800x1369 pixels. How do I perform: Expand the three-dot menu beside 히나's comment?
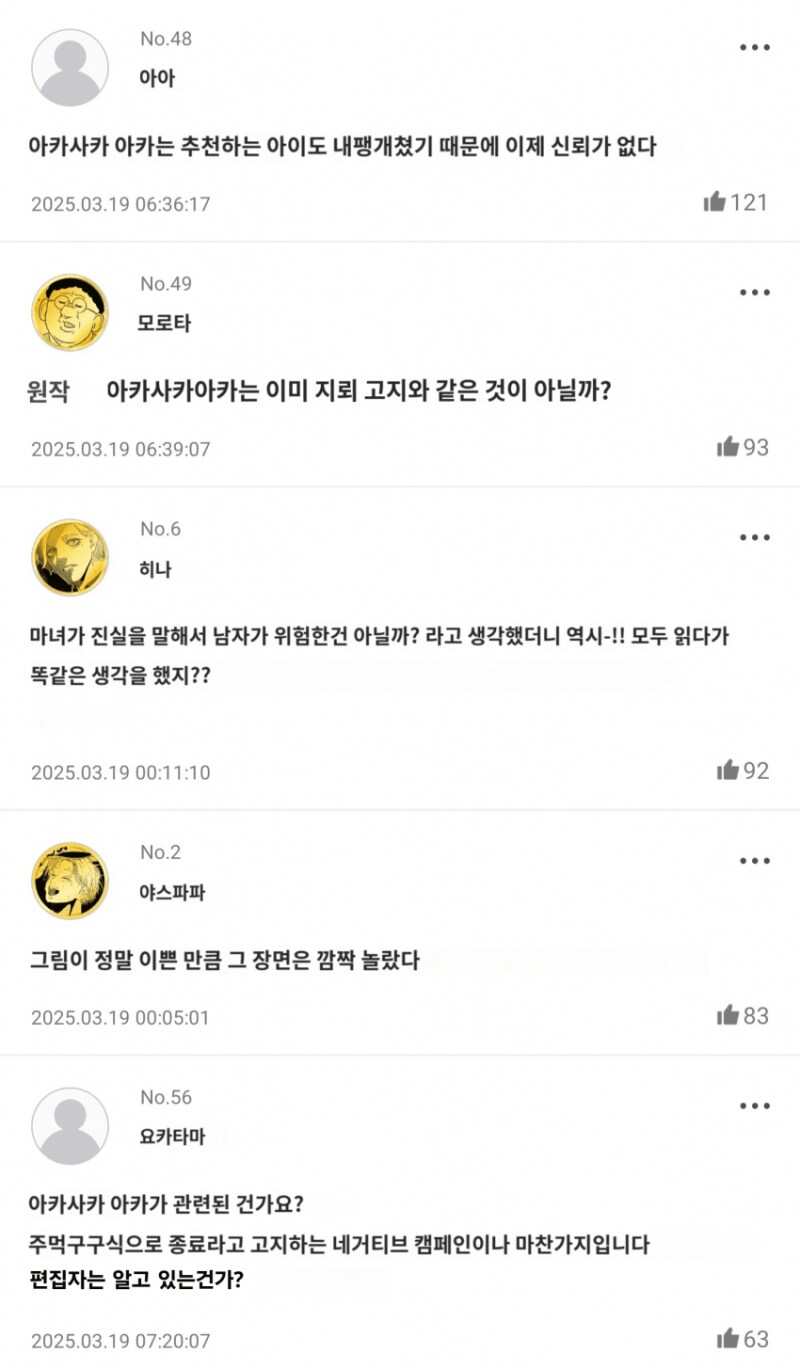coord(753,536)
